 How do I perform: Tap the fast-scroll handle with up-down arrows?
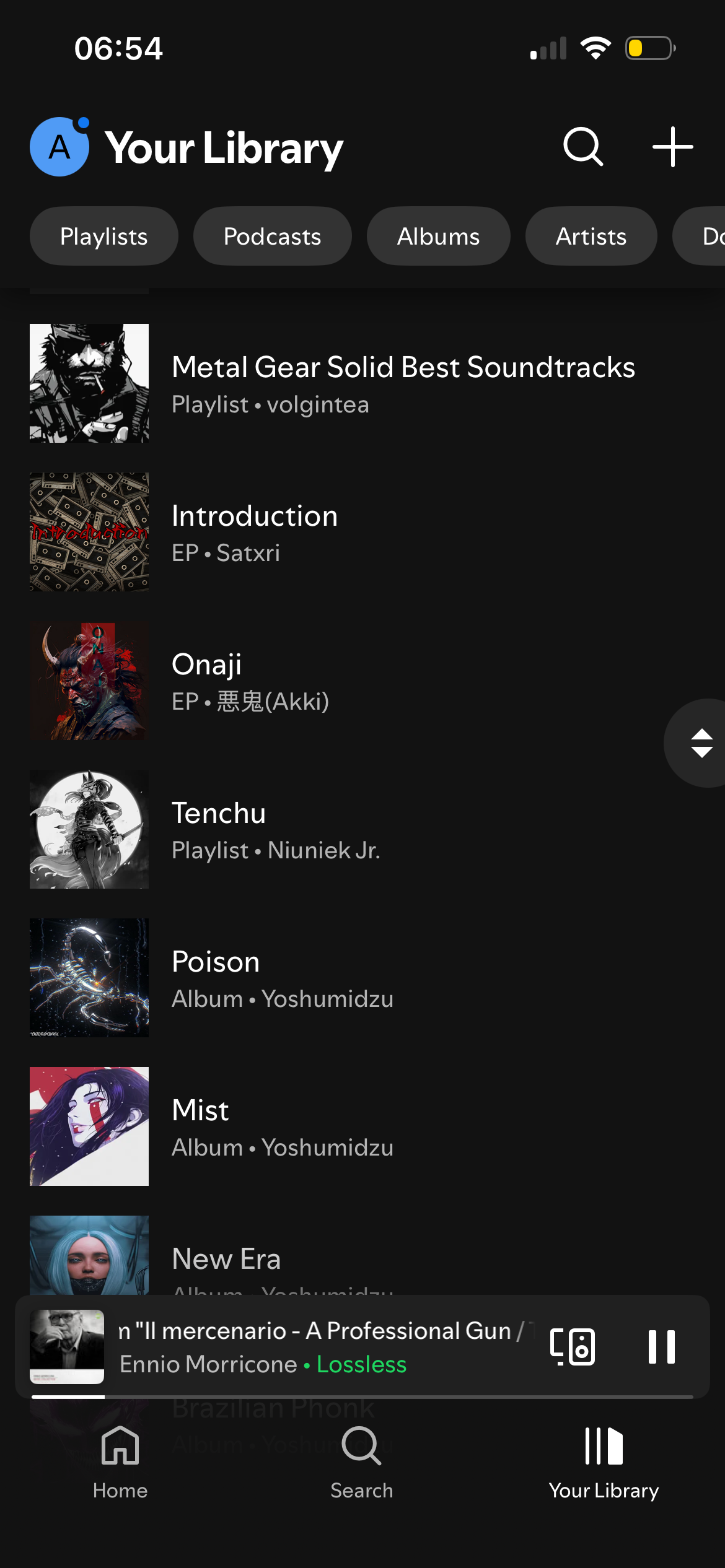point(701,743)
